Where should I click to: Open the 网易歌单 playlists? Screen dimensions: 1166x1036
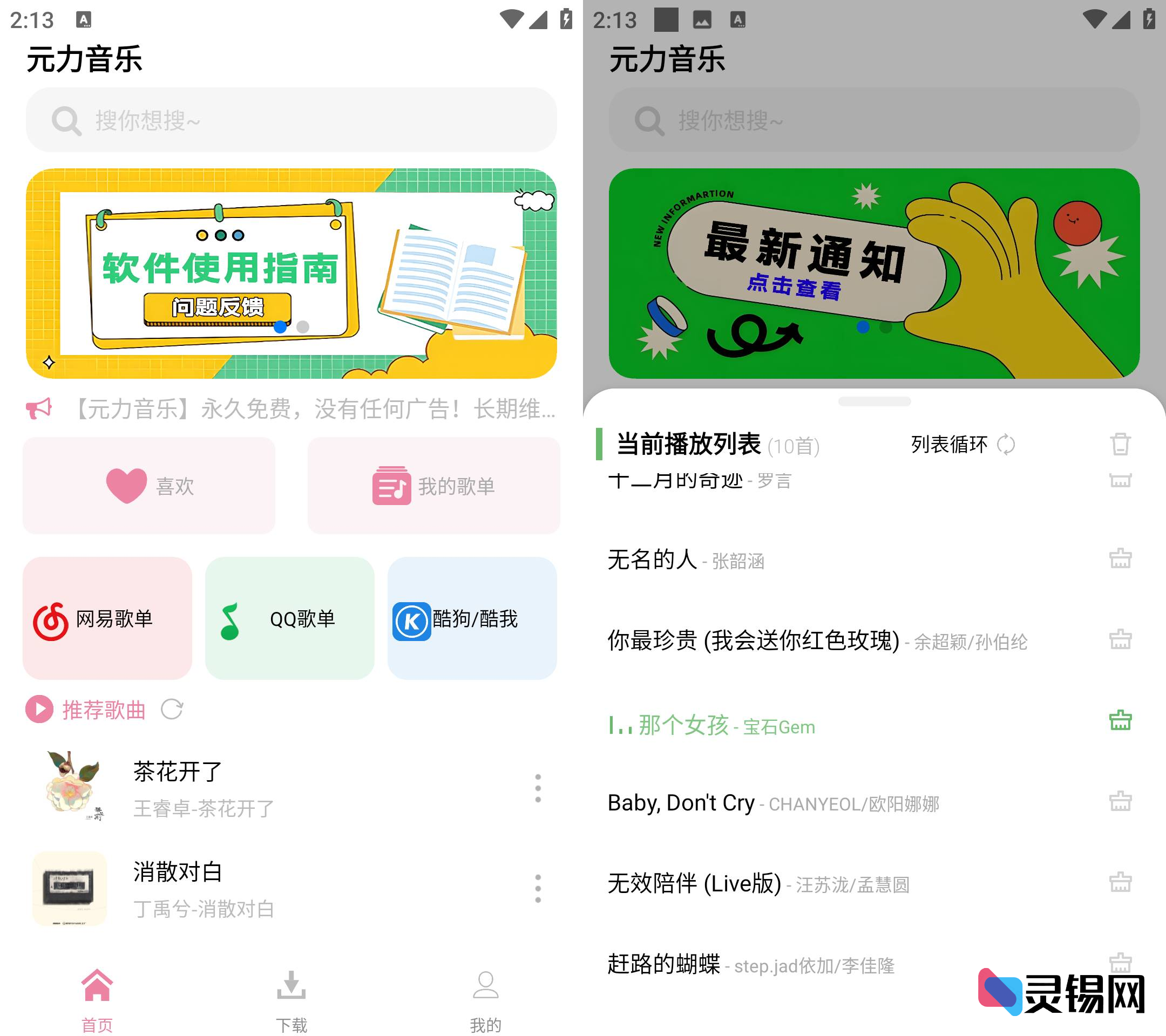tap(107, 618)
